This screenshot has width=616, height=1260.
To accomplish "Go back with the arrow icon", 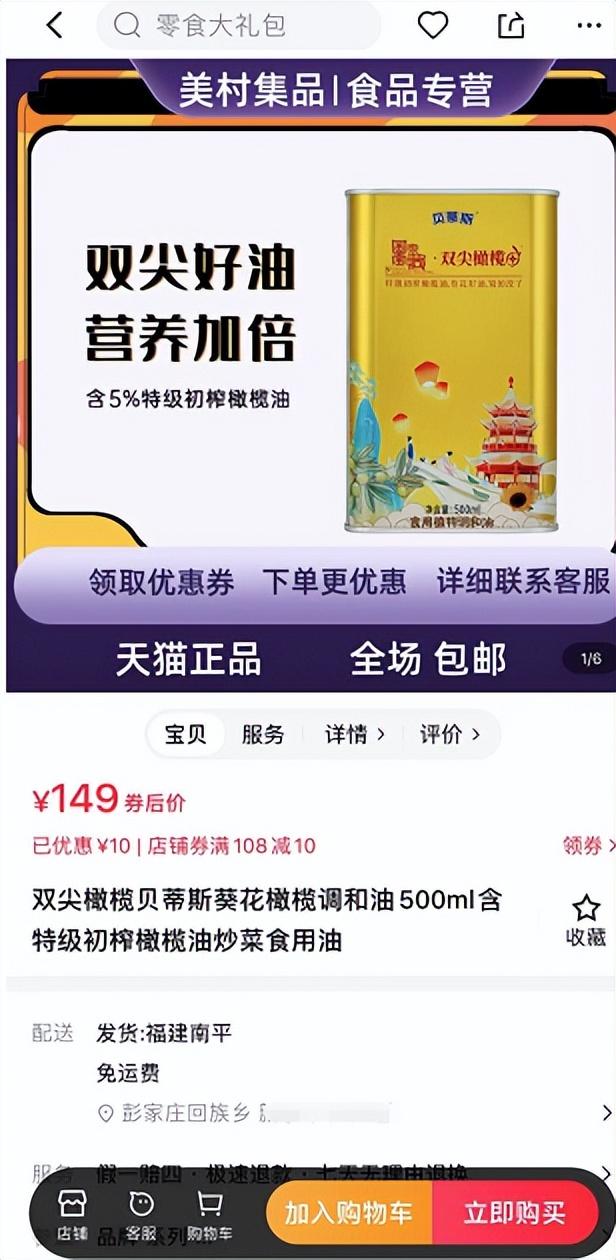I will pos(54,26).
